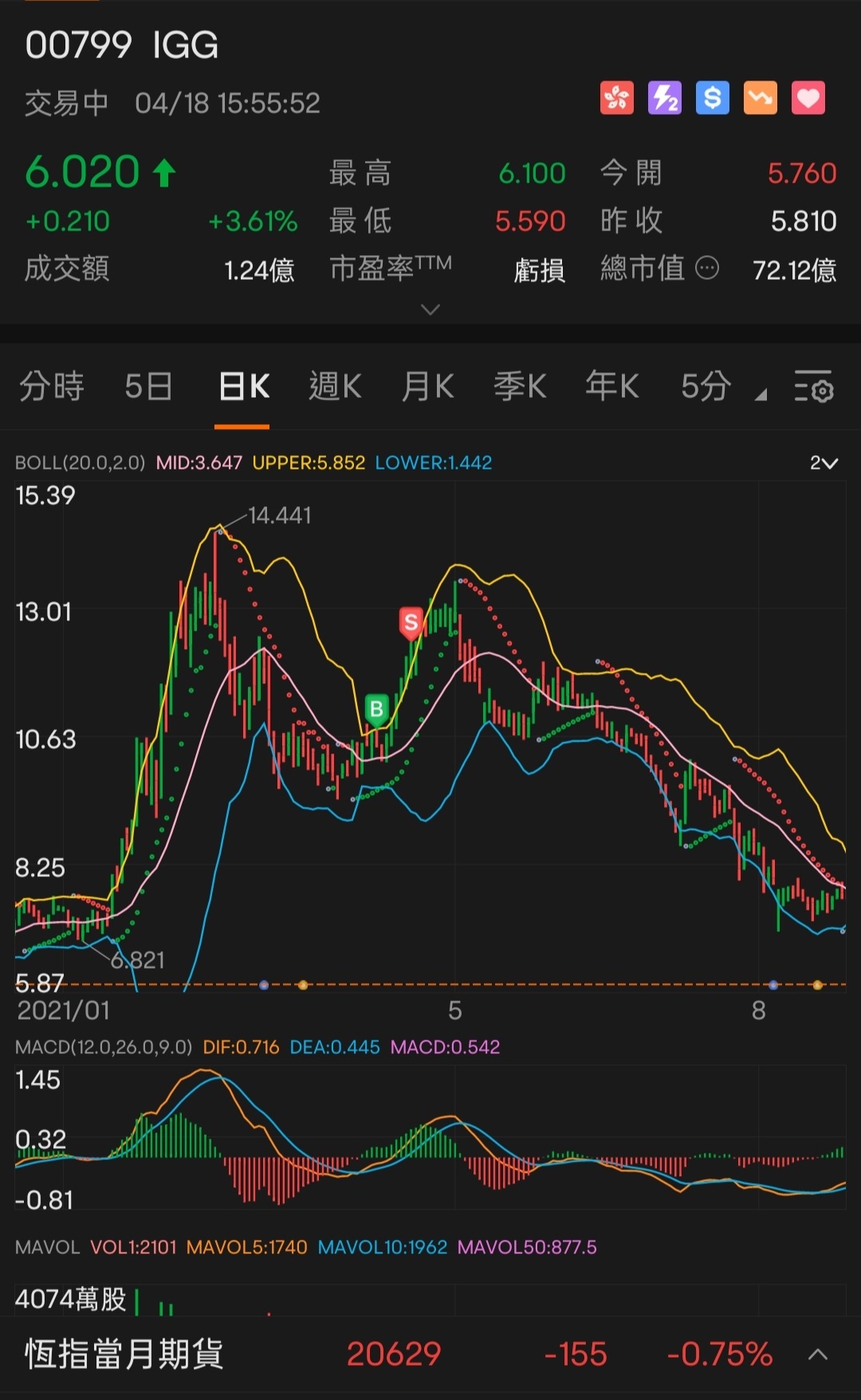This screenshot has width=861, height=1400.
Task: Switch to the 週K chart tab
Action: (x=335, y=387)
